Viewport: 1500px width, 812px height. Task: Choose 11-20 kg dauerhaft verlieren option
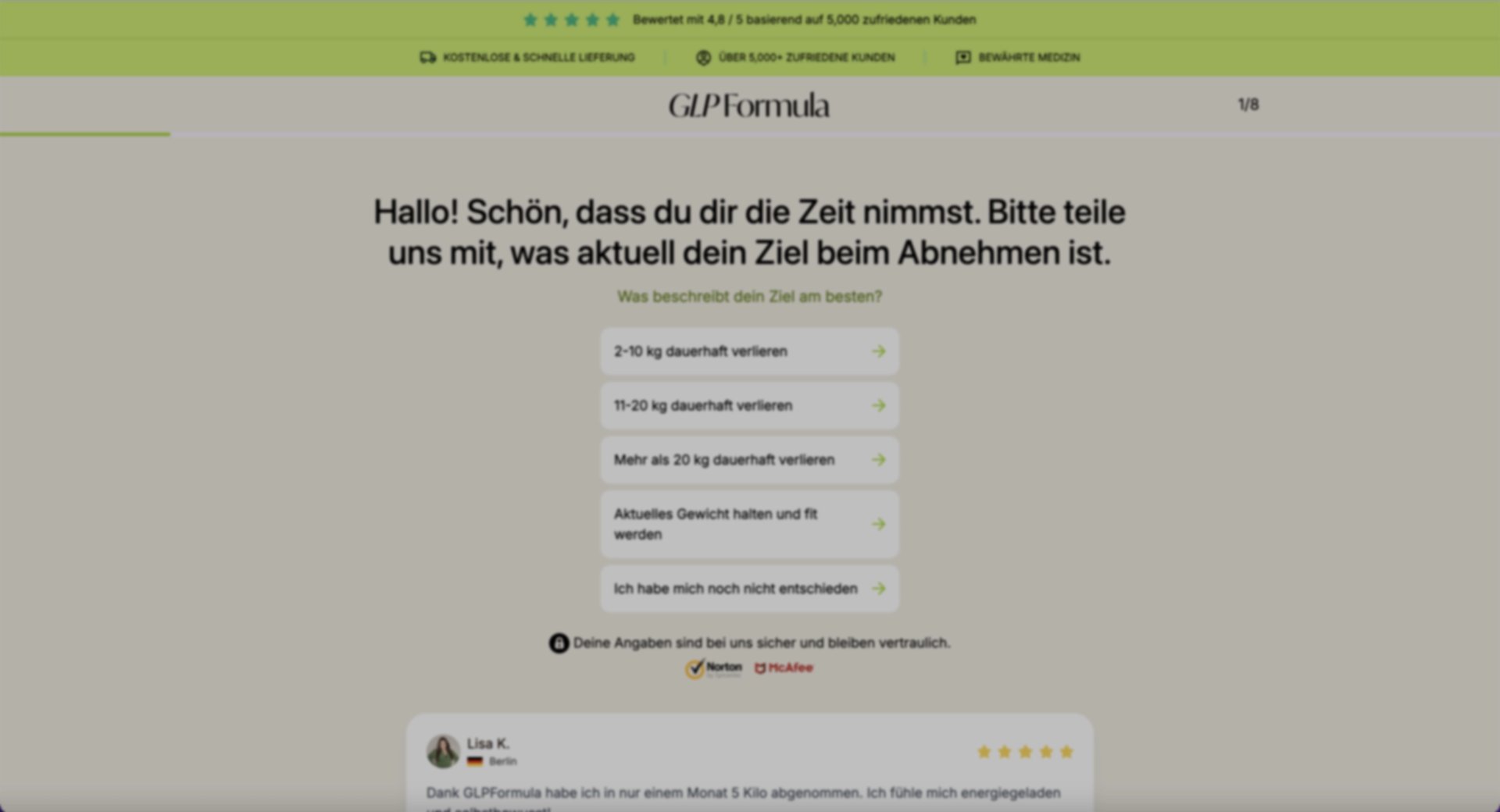coord(748,406)
